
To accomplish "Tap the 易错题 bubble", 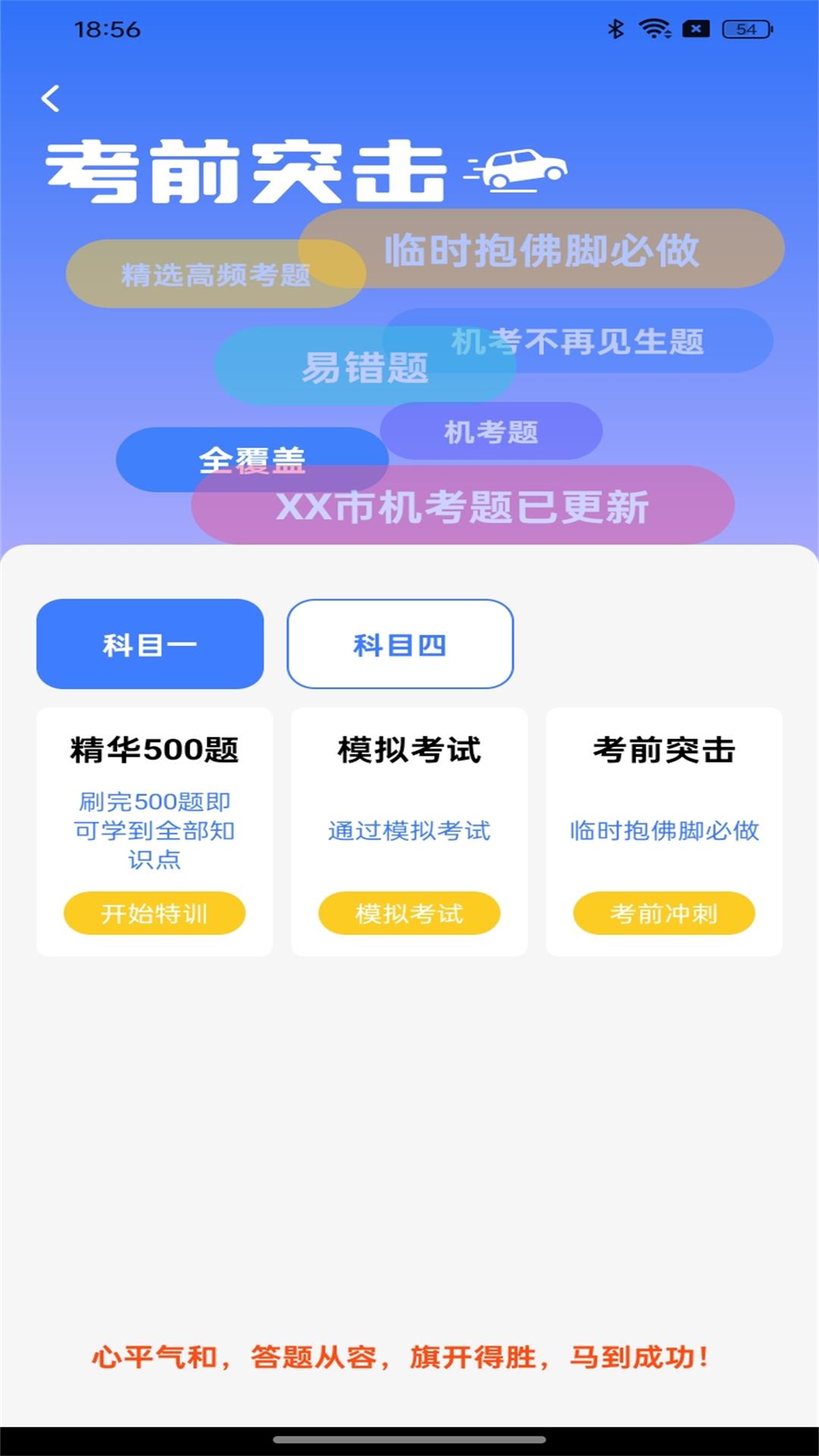I will click(367, 369).
